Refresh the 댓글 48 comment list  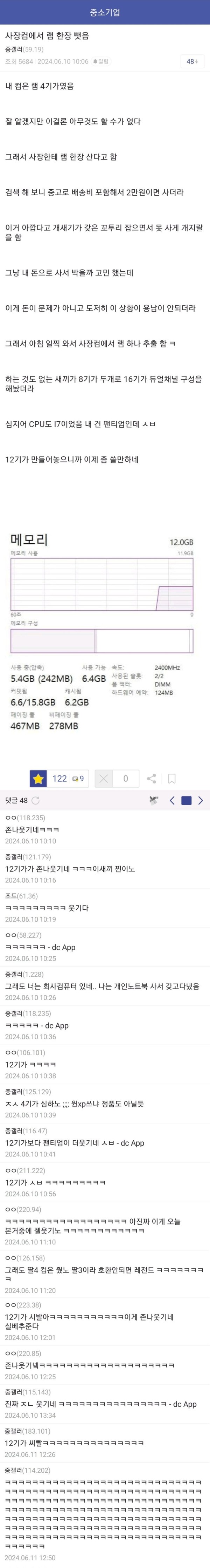coord(36,800)
